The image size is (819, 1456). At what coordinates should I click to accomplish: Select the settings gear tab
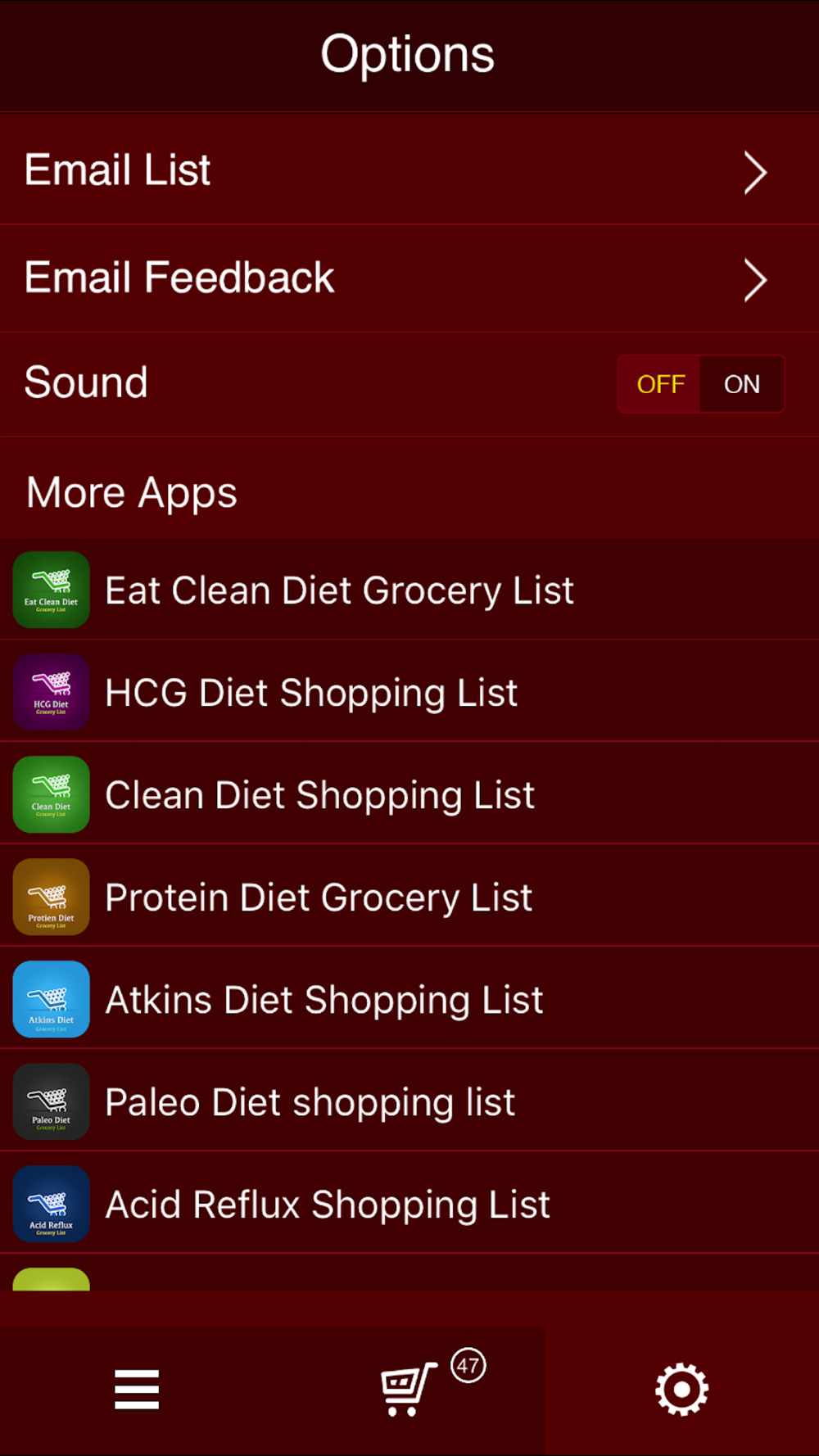tap(682, 1390)
